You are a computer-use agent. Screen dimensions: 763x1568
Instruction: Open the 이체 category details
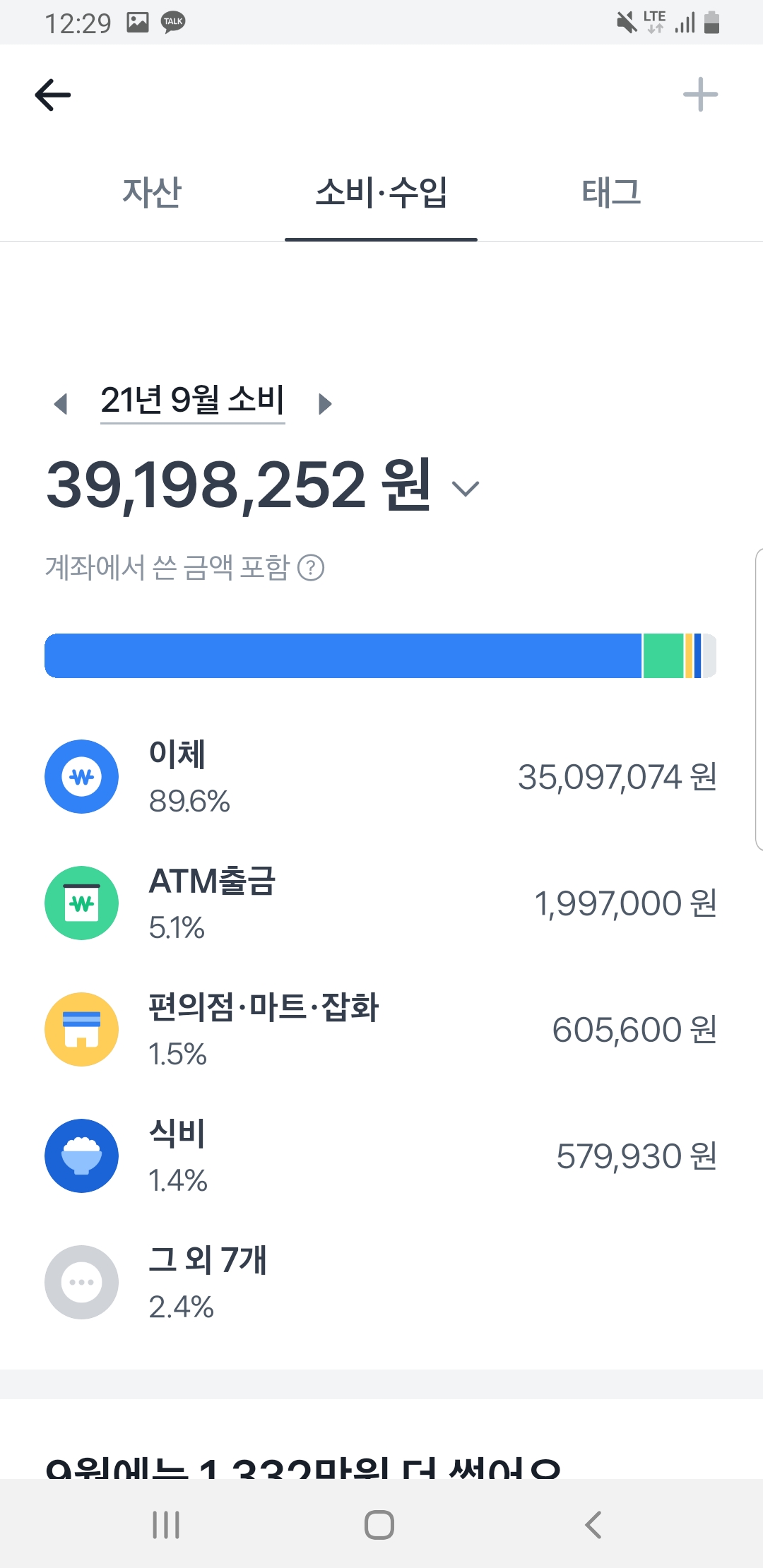coord(381,776)
